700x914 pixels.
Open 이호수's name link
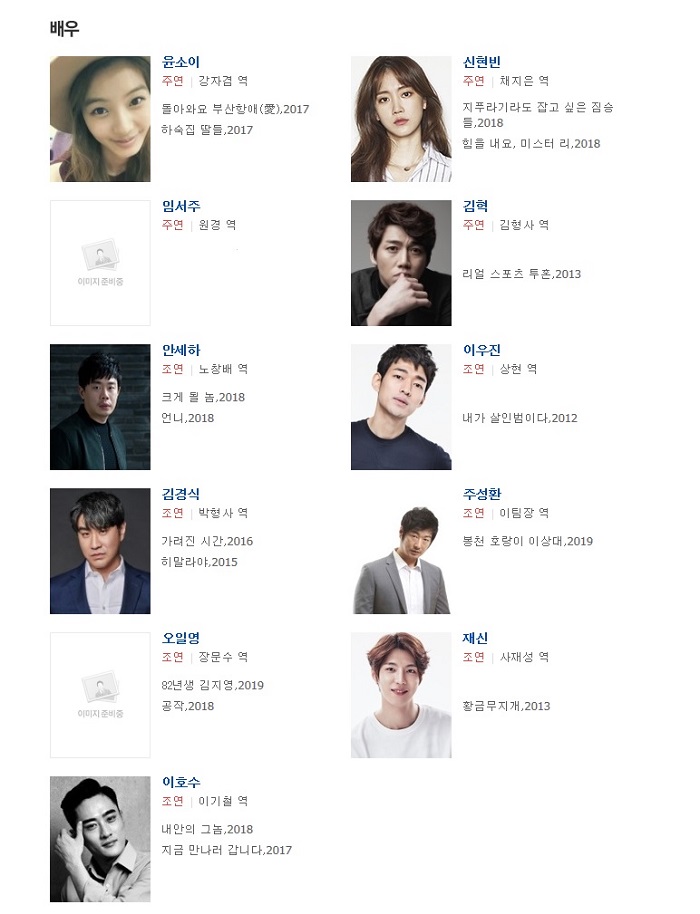click(x=181, y=782)
